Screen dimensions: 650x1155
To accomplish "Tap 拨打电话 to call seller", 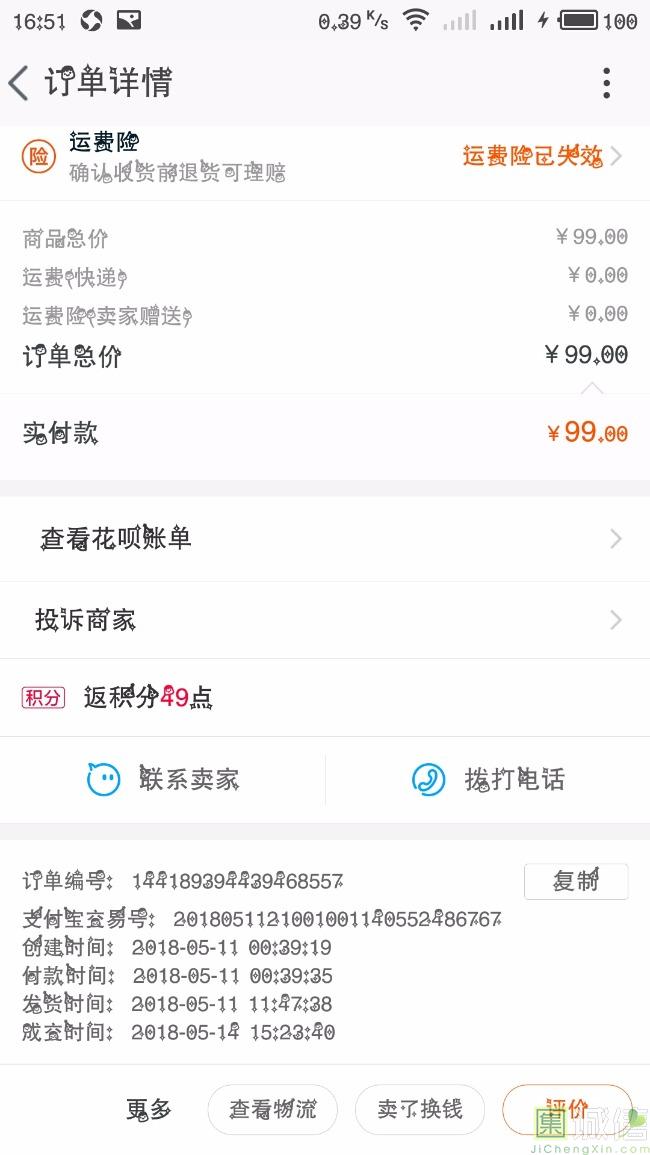I will 488,779.
